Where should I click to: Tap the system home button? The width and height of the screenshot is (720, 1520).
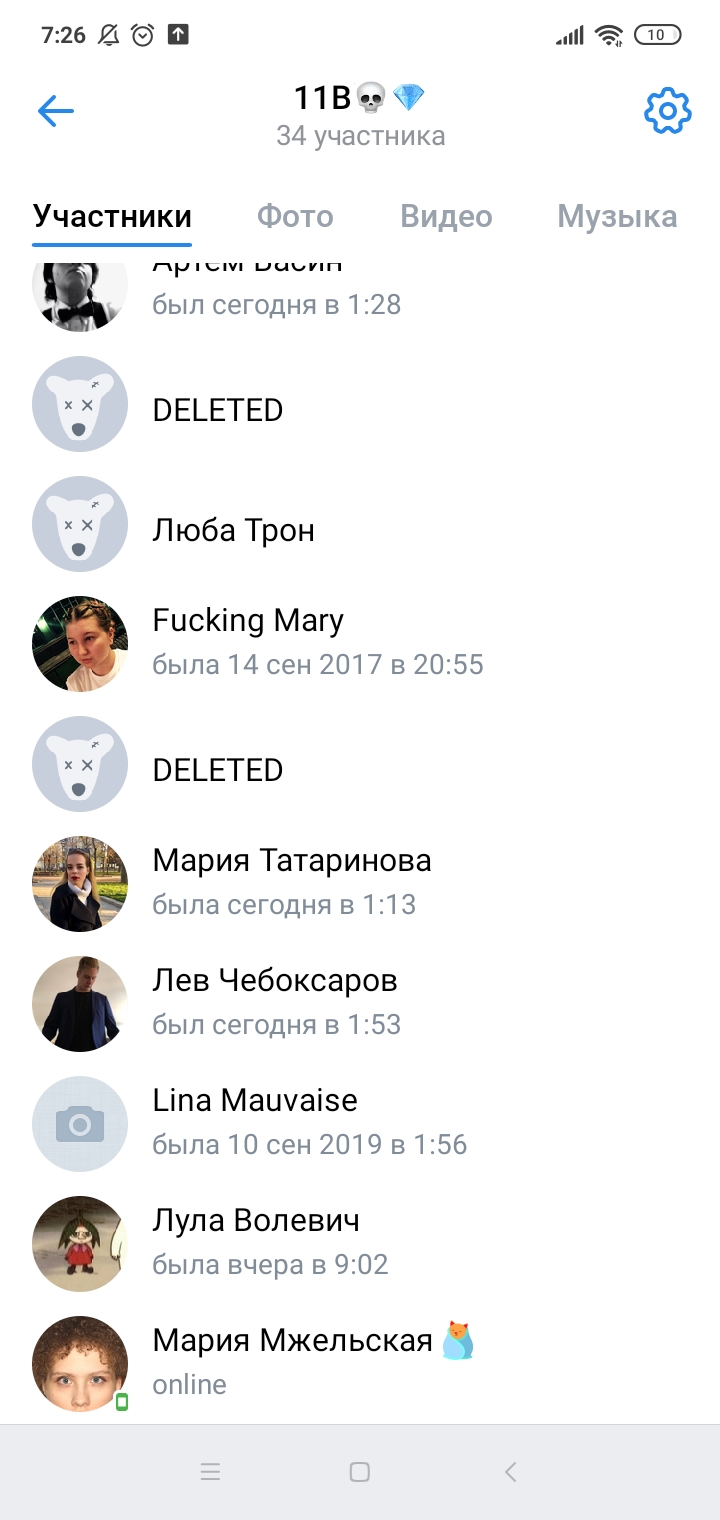360,1472
